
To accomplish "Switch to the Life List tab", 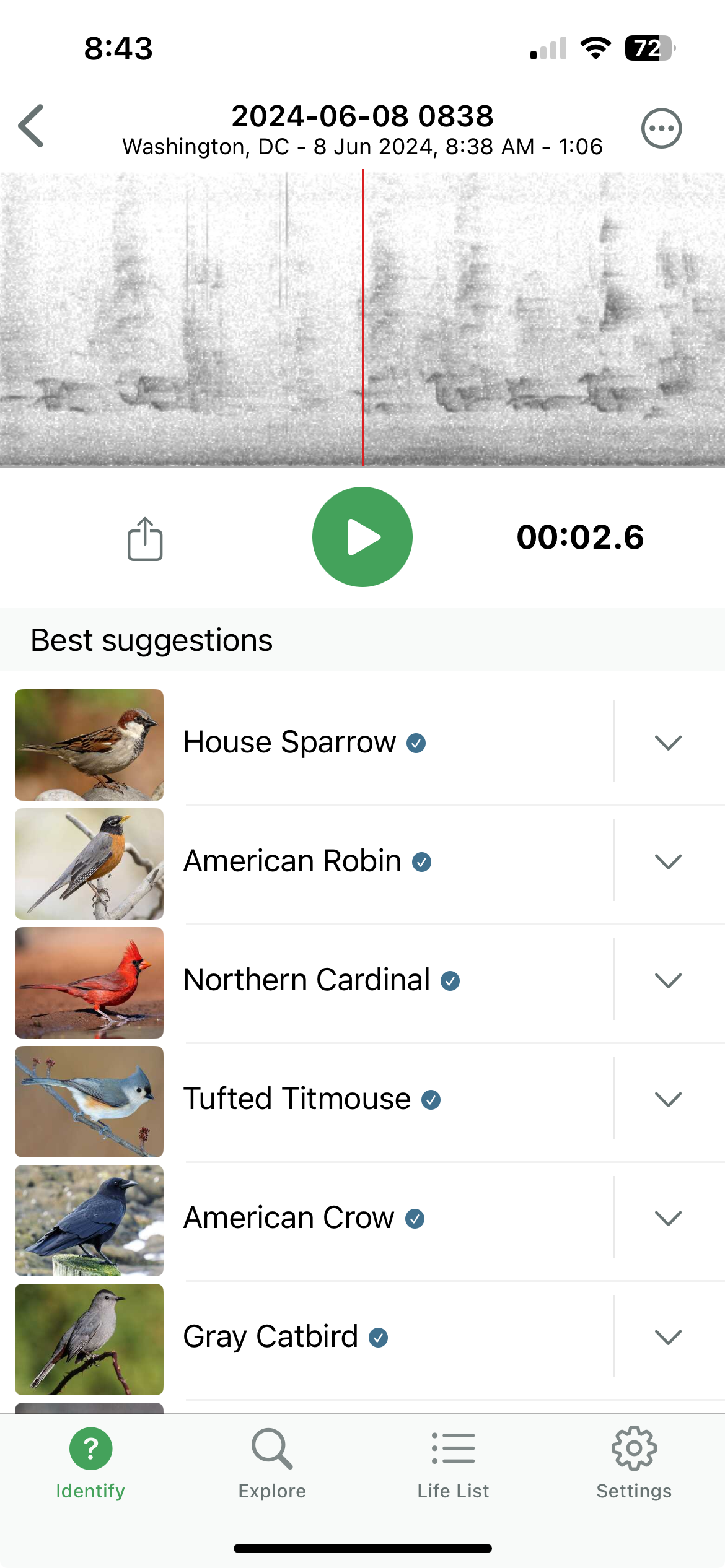I will pos(453,1463).
